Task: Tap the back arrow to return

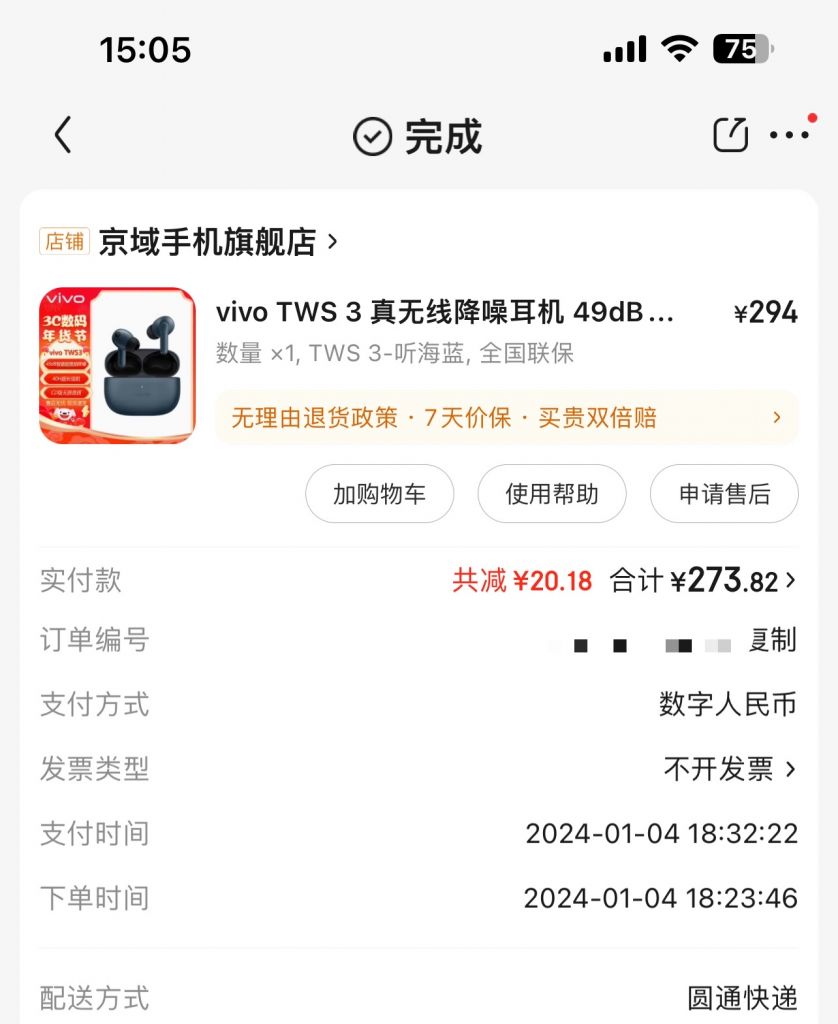Action: (63, 133)
